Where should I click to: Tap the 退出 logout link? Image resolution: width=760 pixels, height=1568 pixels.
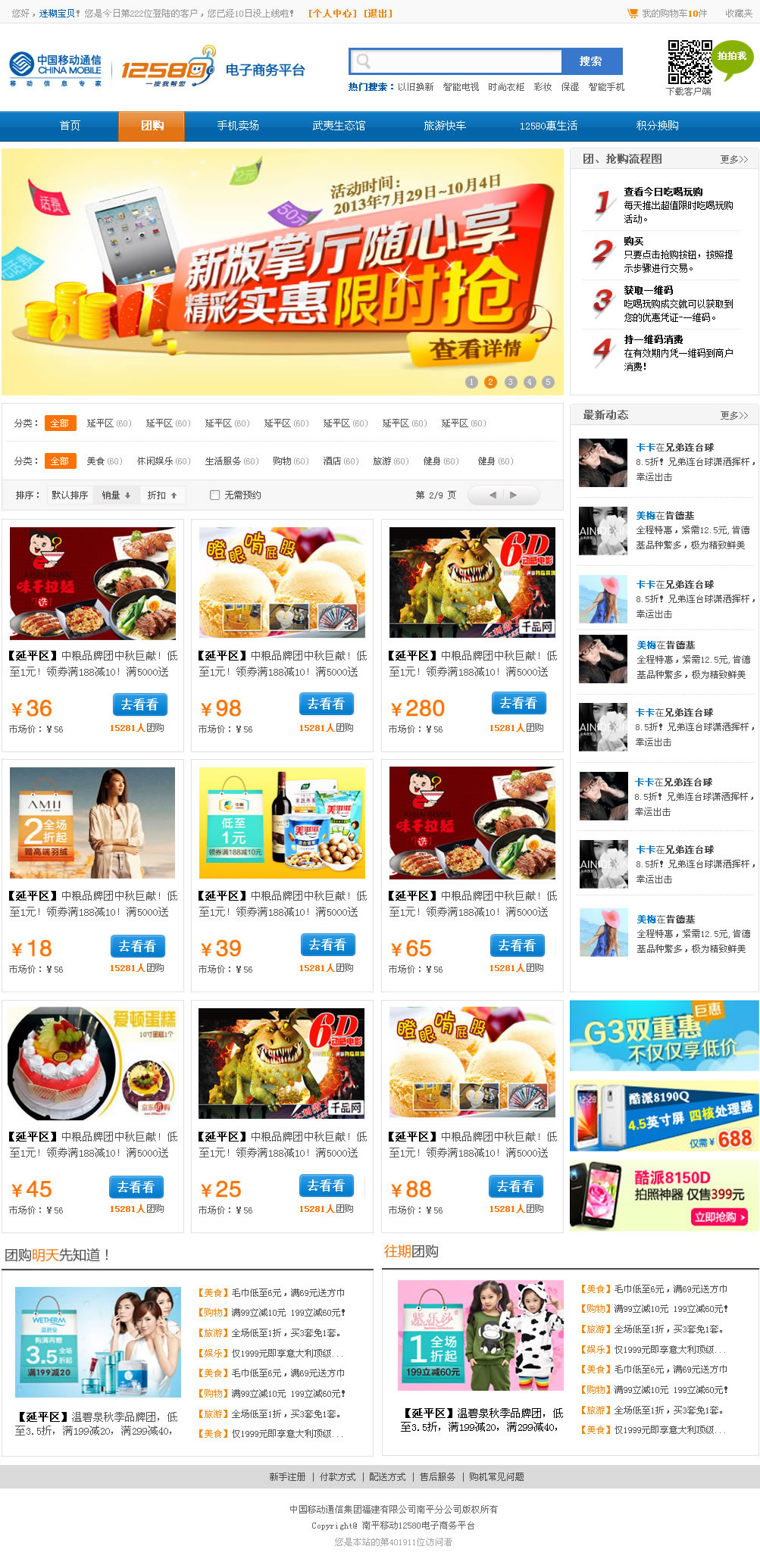(x=378, y=14)
